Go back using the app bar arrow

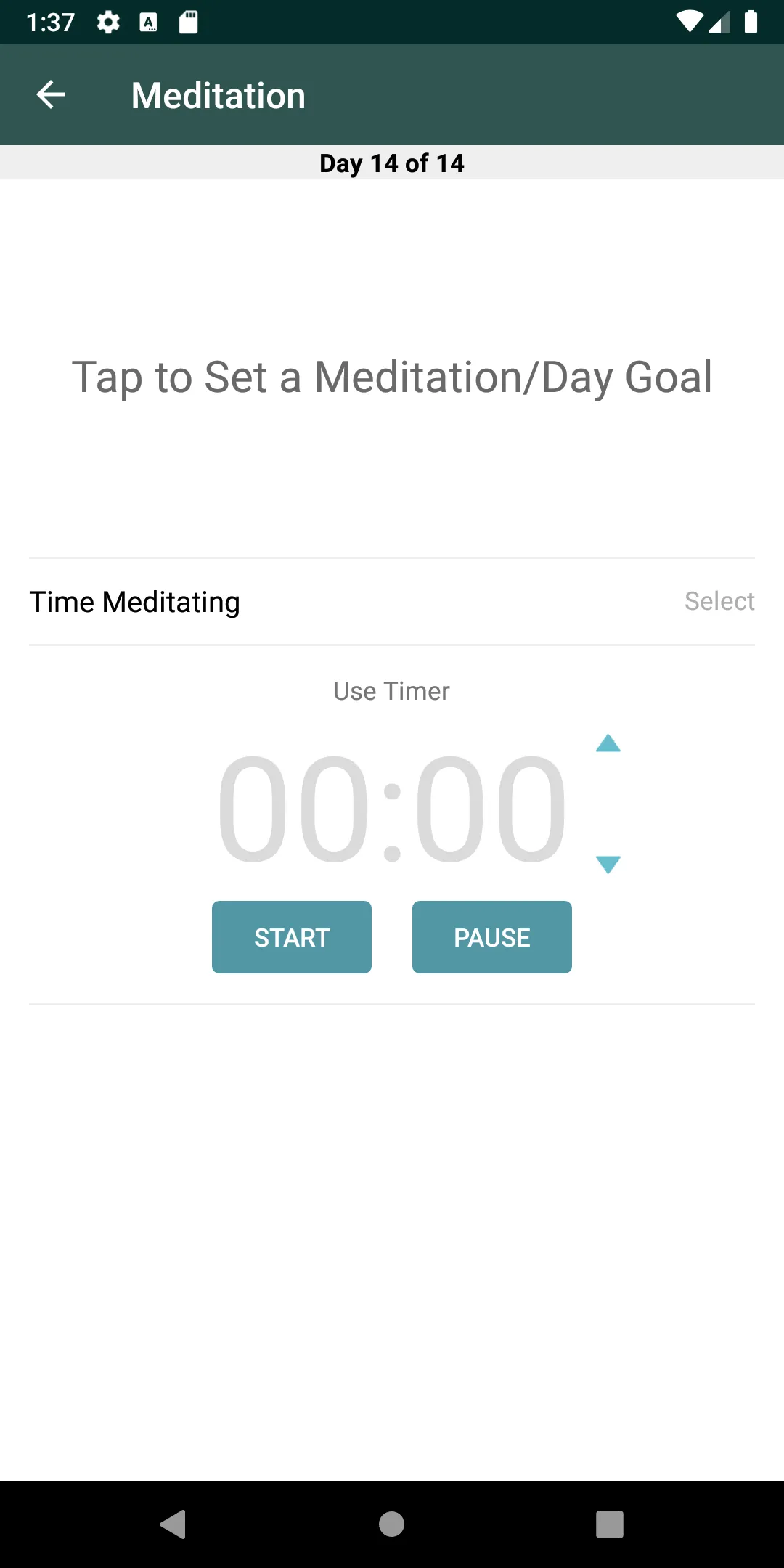(x=51, y=94)
